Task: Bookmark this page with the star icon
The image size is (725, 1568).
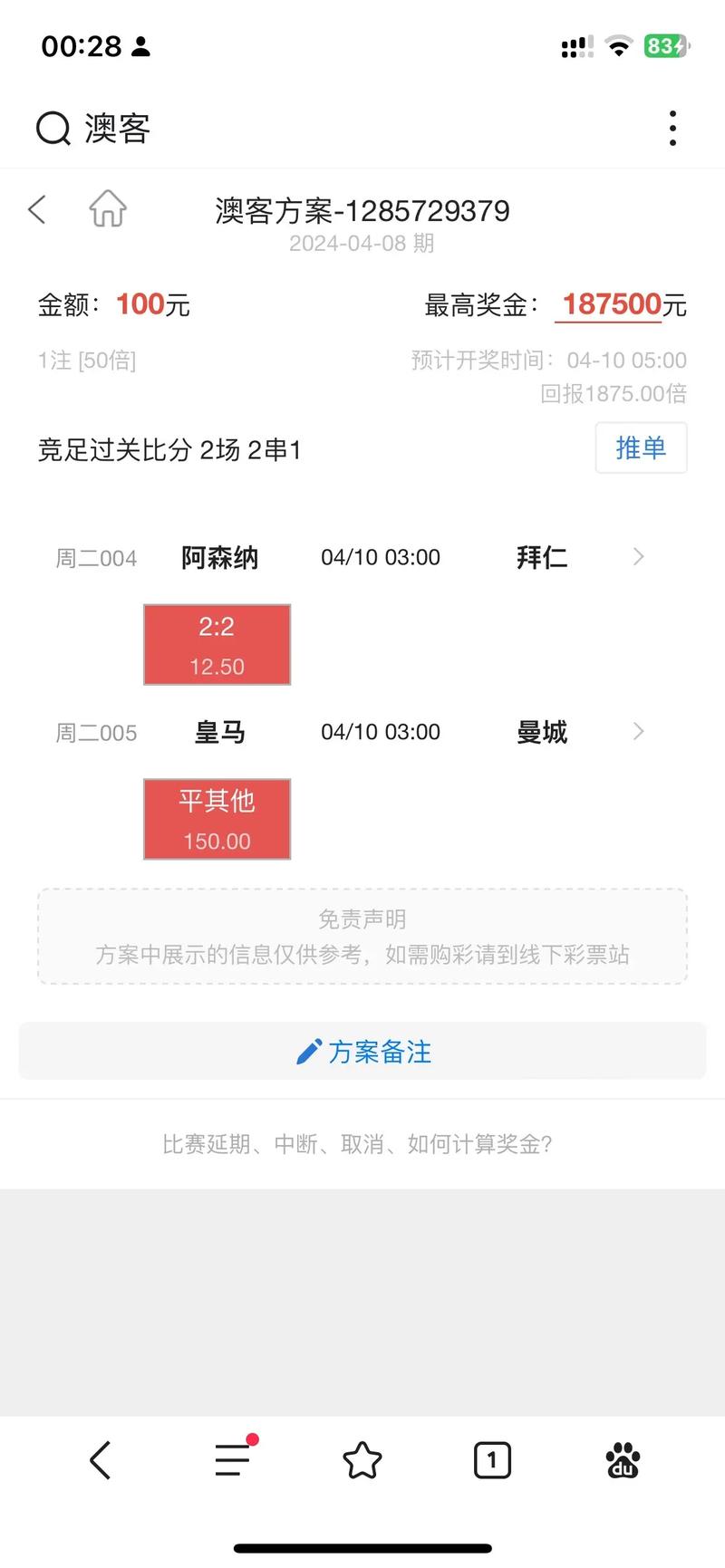Action: tap(362, 1459)
